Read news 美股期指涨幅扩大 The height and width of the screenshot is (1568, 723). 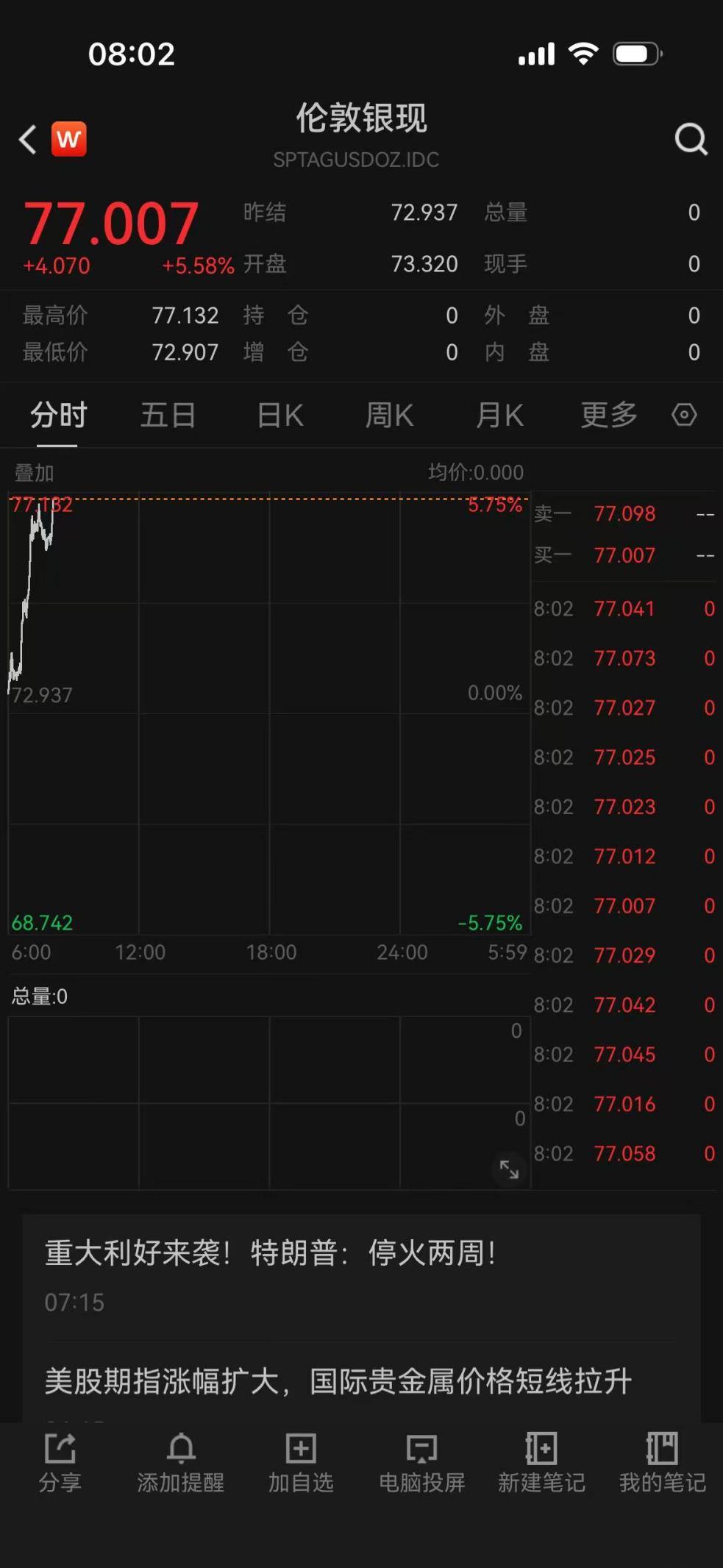(338, 1381)
